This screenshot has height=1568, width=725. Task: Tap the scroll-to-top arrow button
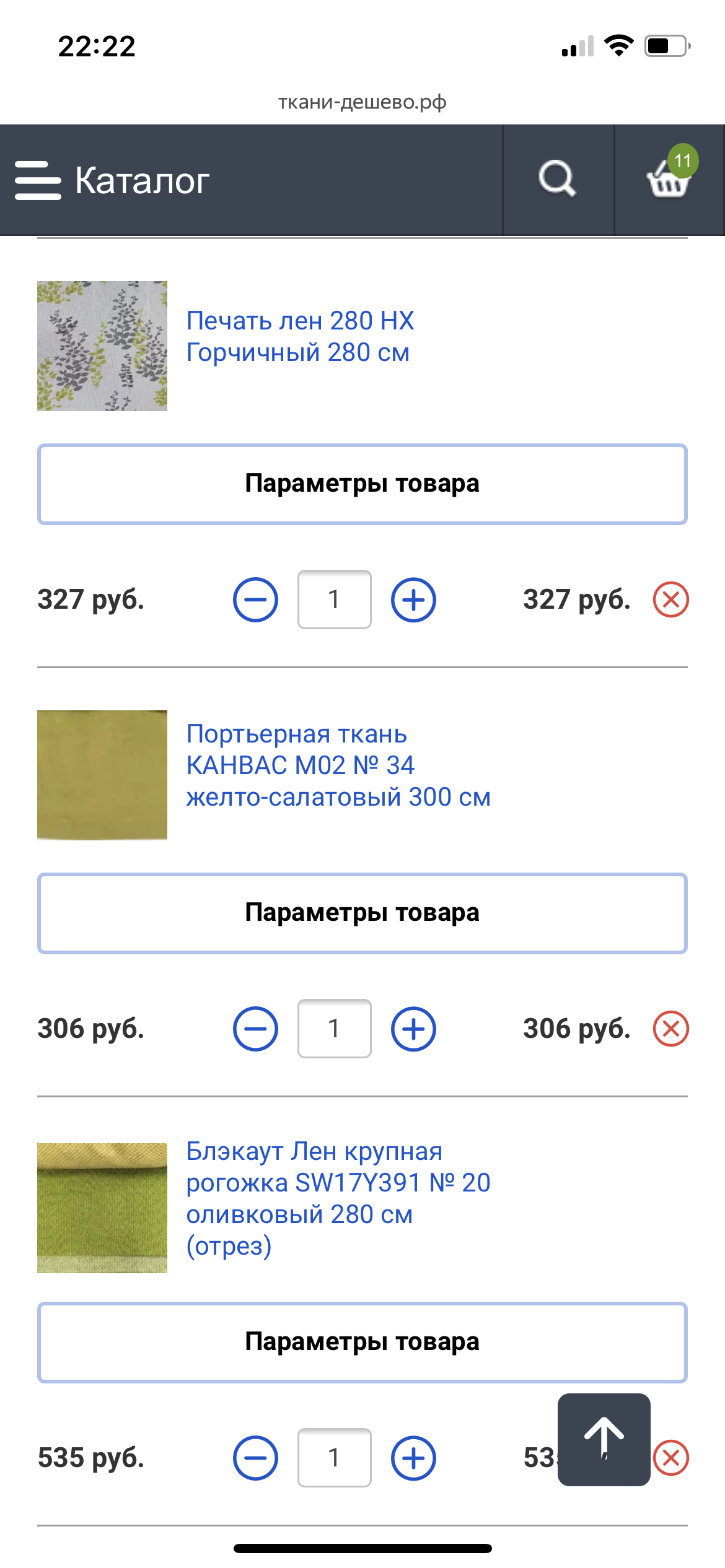point(604,1439)
